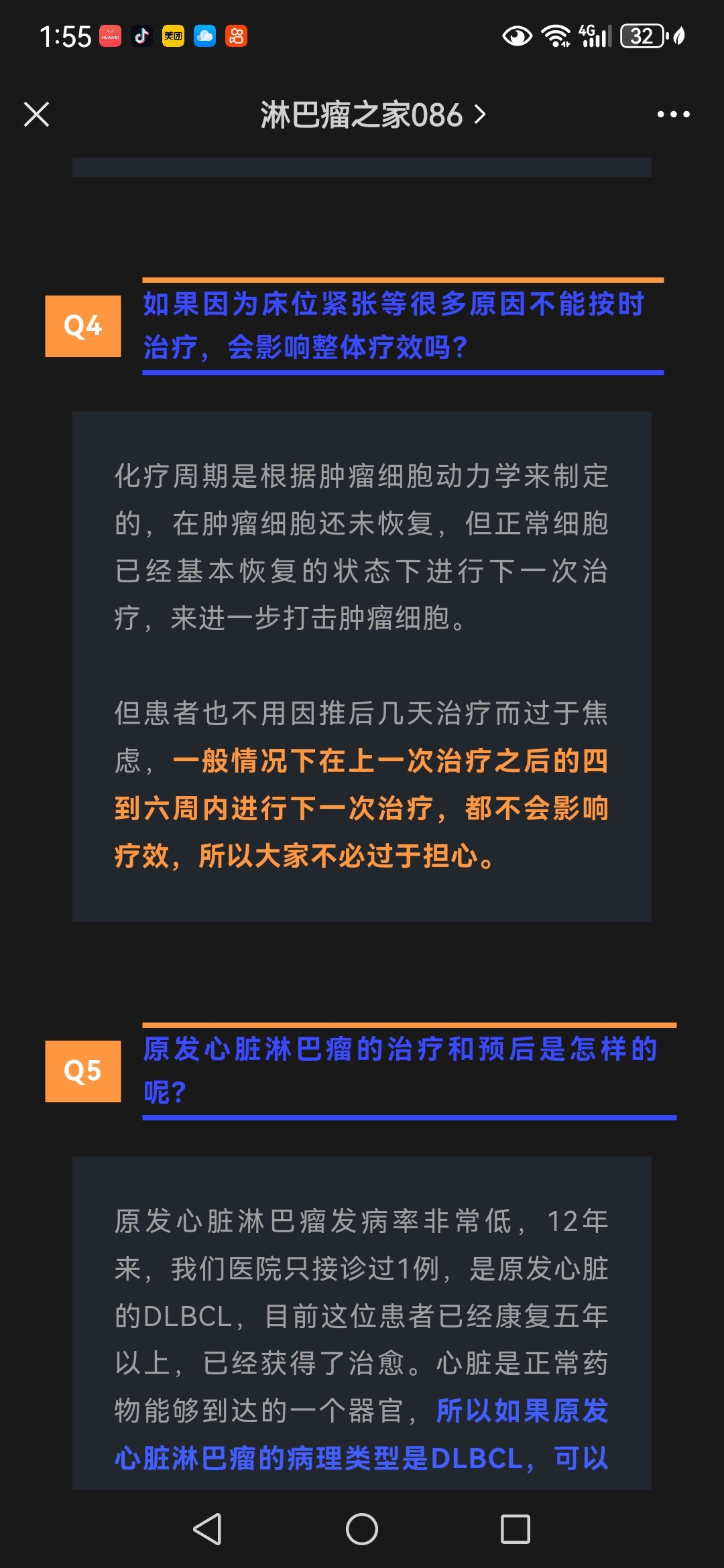Open recent apps with the square button

click(x=516, y=1529)
